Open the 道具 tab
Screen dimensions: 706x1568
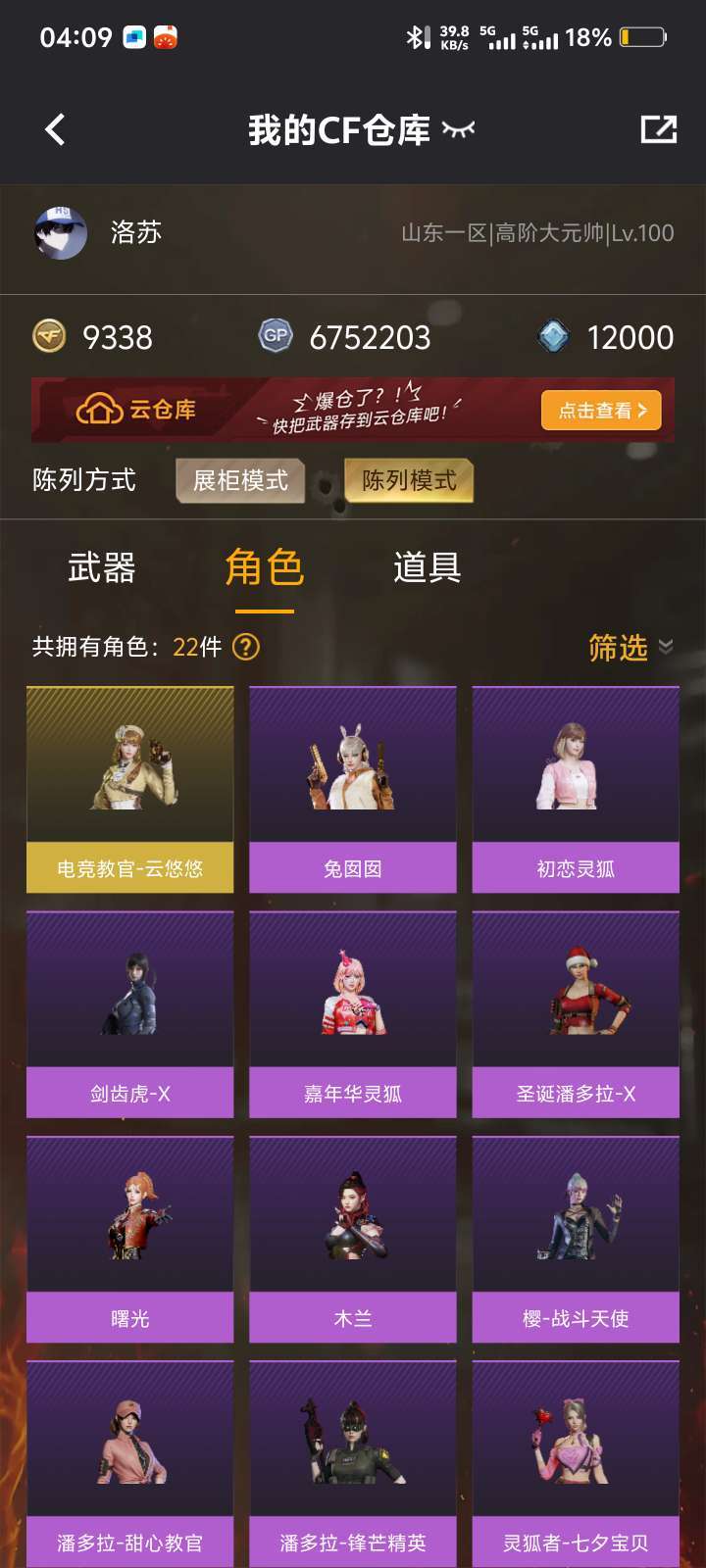[x=429, y=568]
